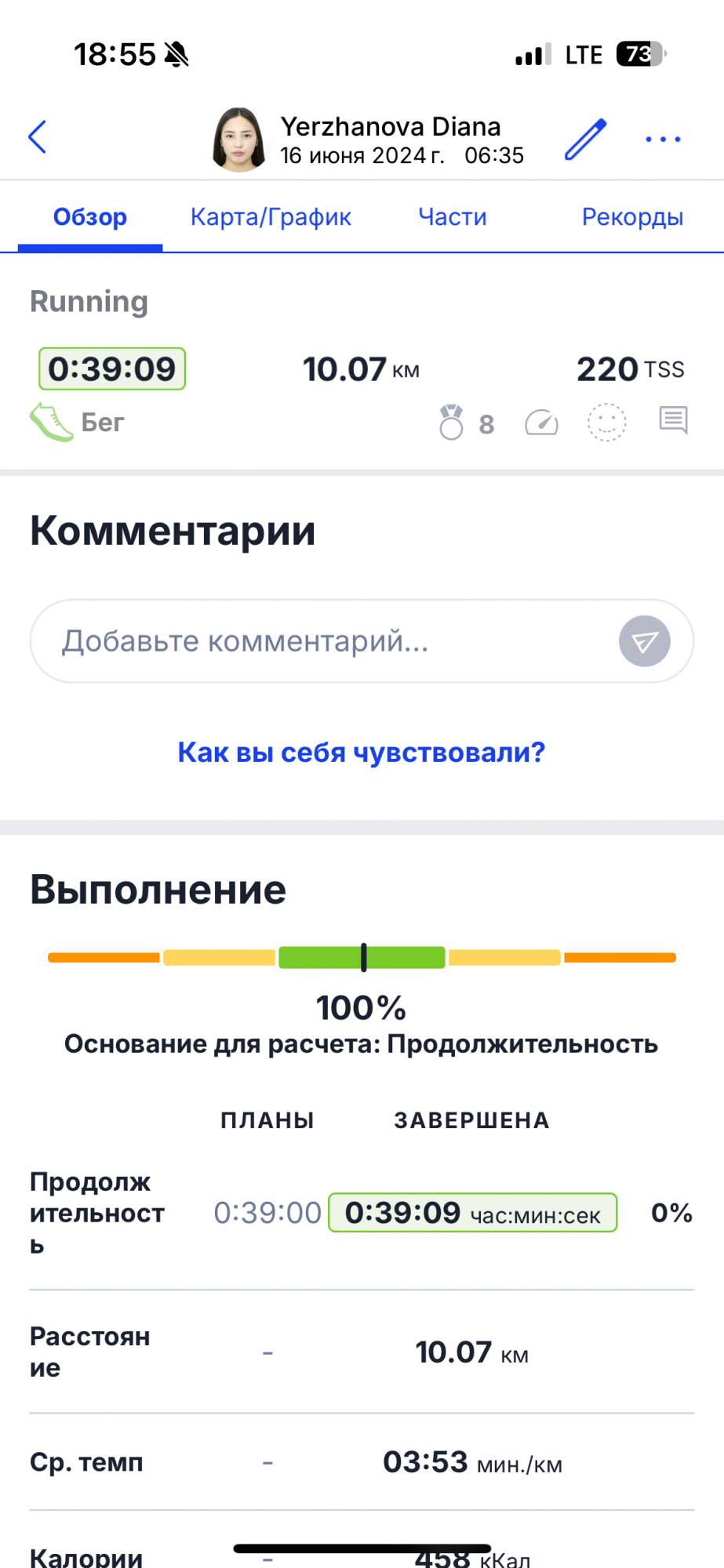Image resolution: width=724 pixels, height=1568 pixels.
Task: Choose a feeling with the smiley icon
Action: pos(607,423)
